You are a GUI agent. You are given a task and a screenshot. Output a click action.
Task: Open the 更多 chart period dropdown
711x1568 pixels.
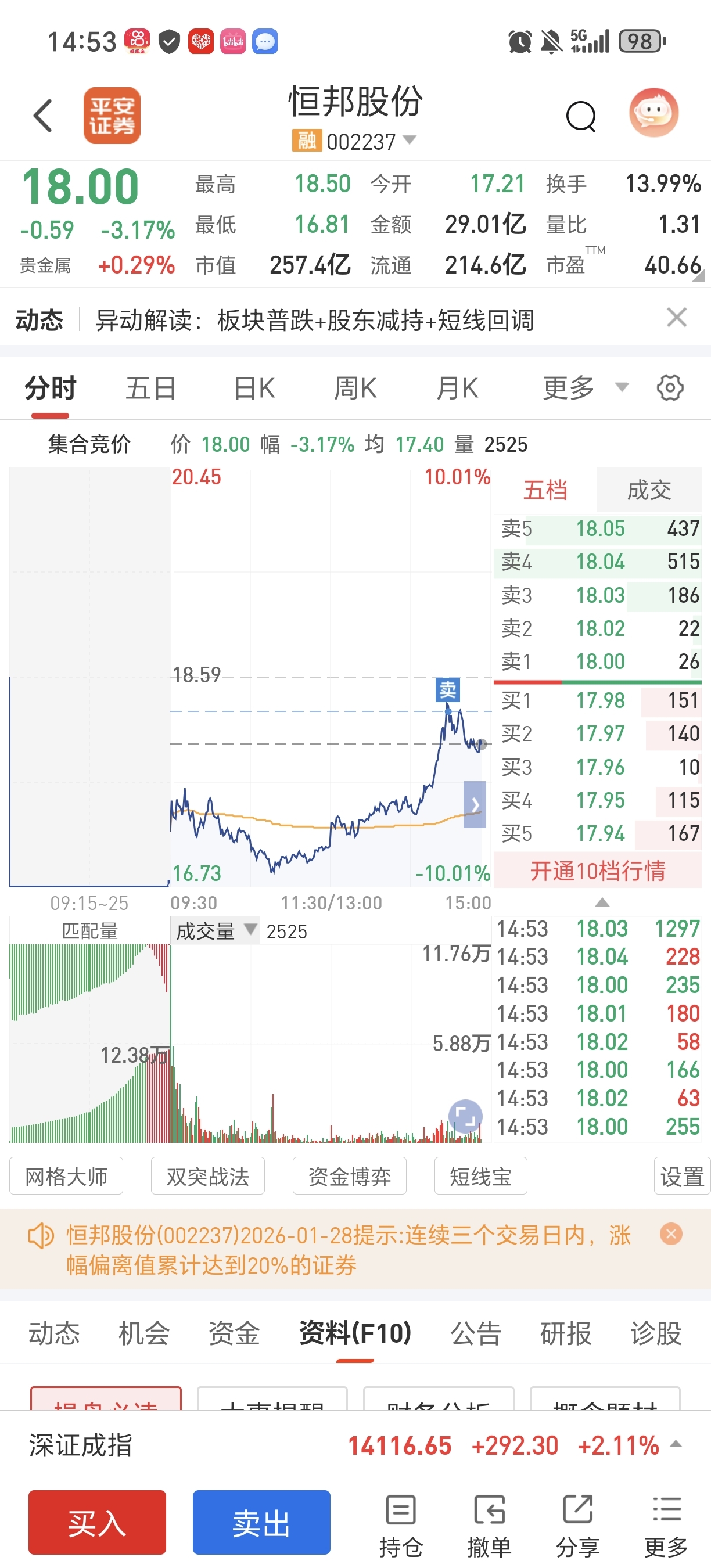coord(584,388)
